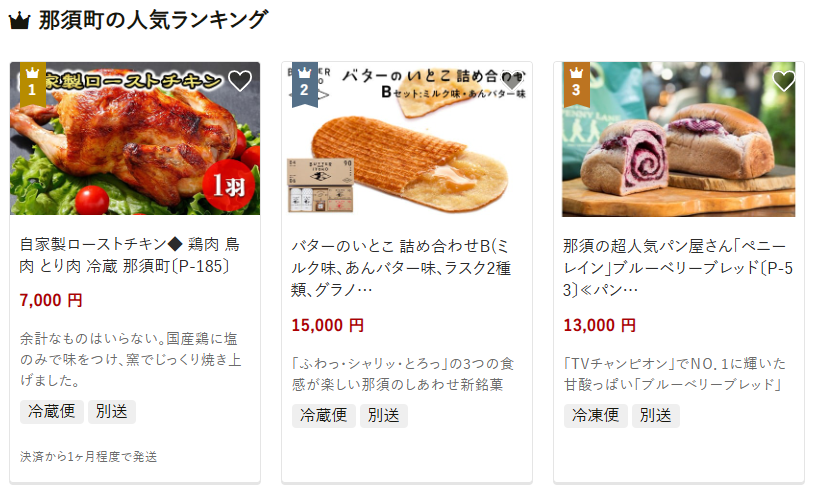Favorite the ブルーベリーブレッド item
Viewport: 817px width, 495px height.
click(x=784, y=81)
